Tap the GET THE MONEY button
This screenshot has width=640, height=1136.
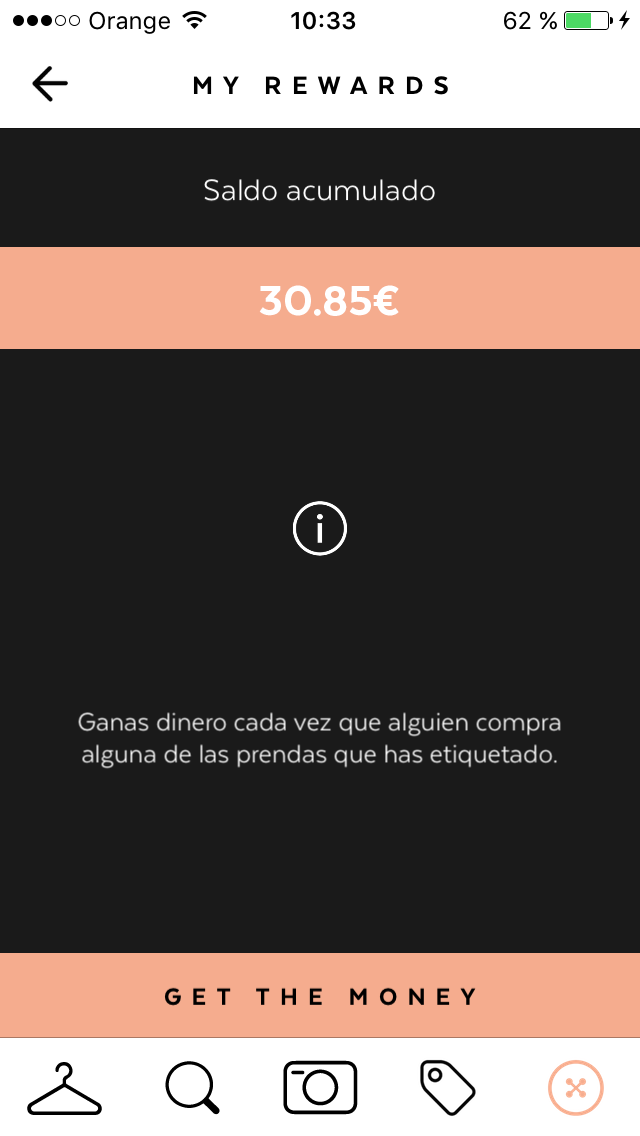tap(320, 996)
